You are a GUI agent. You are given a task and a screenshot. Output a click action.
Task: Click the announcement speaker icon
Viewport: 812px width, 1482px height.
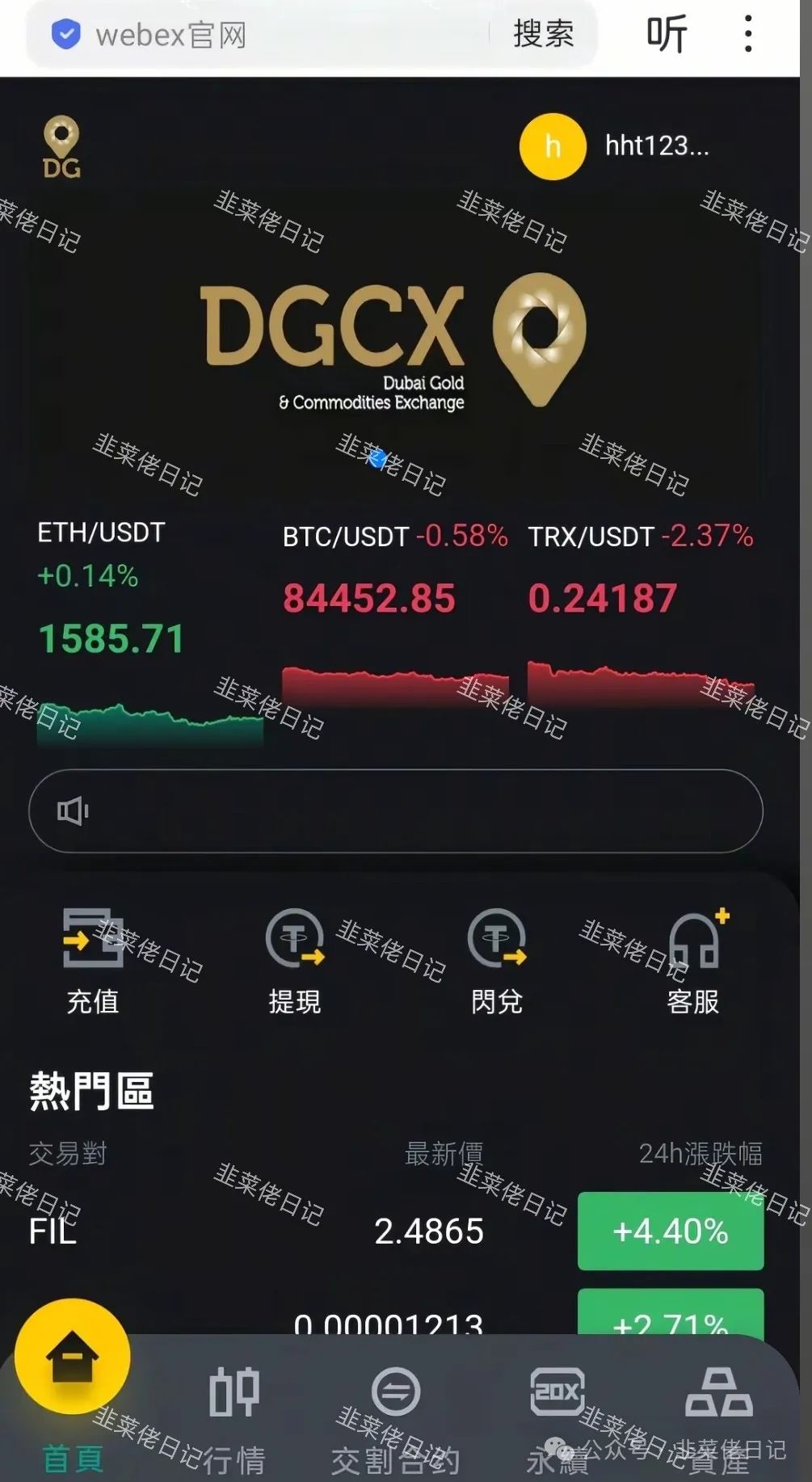pos(74,810)
